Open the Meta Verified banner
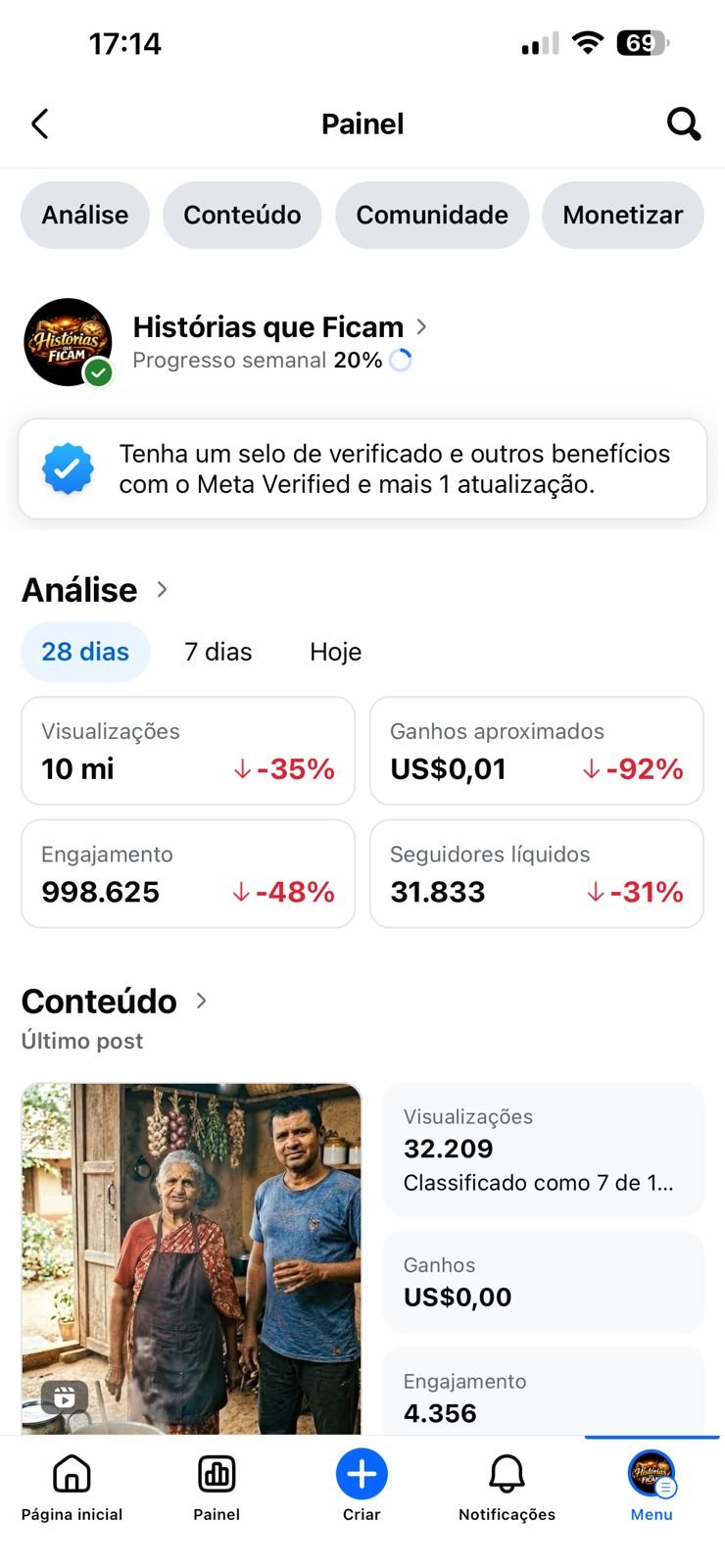The width and height of the screenshot is (725, 1568). 362,469
